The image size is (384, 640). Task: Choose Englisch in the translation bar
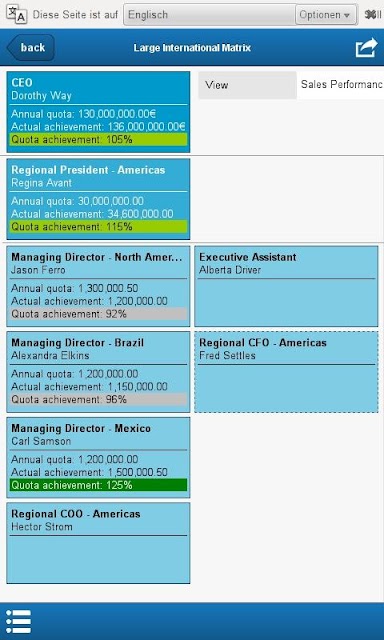point(210,15)
